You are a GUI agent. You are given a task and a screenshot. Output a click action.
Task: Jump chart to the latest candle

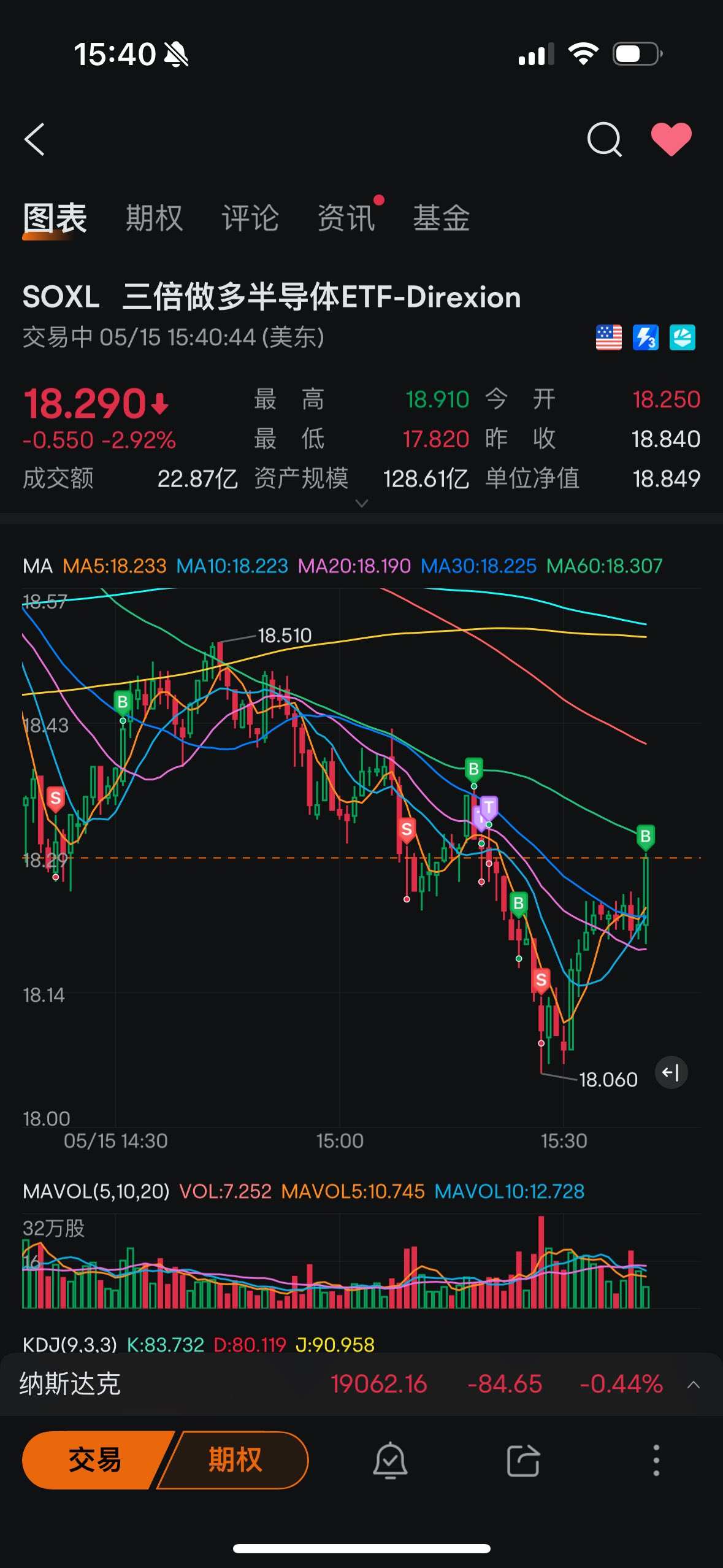point(671,1072)
